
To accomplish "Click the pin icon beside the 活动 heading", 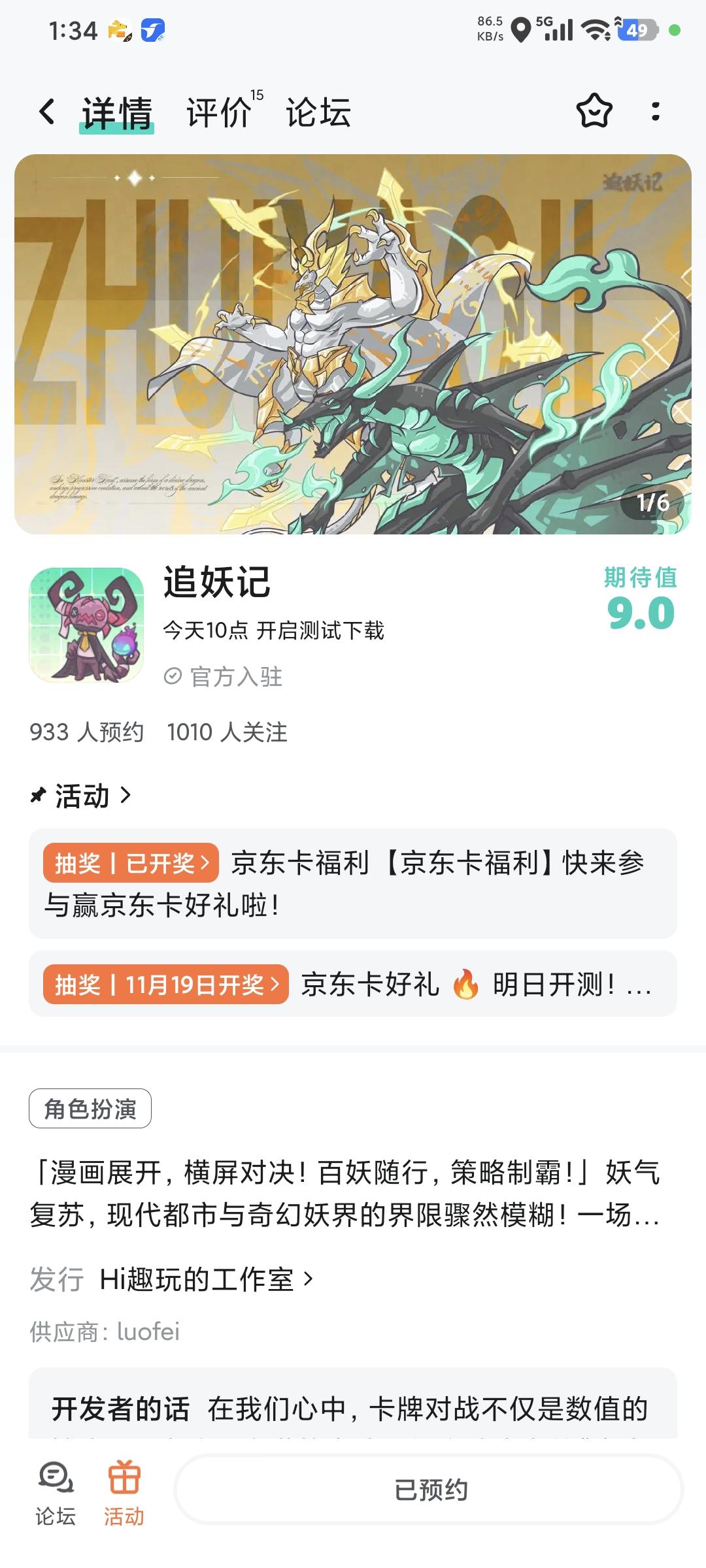I will point(37,796).
